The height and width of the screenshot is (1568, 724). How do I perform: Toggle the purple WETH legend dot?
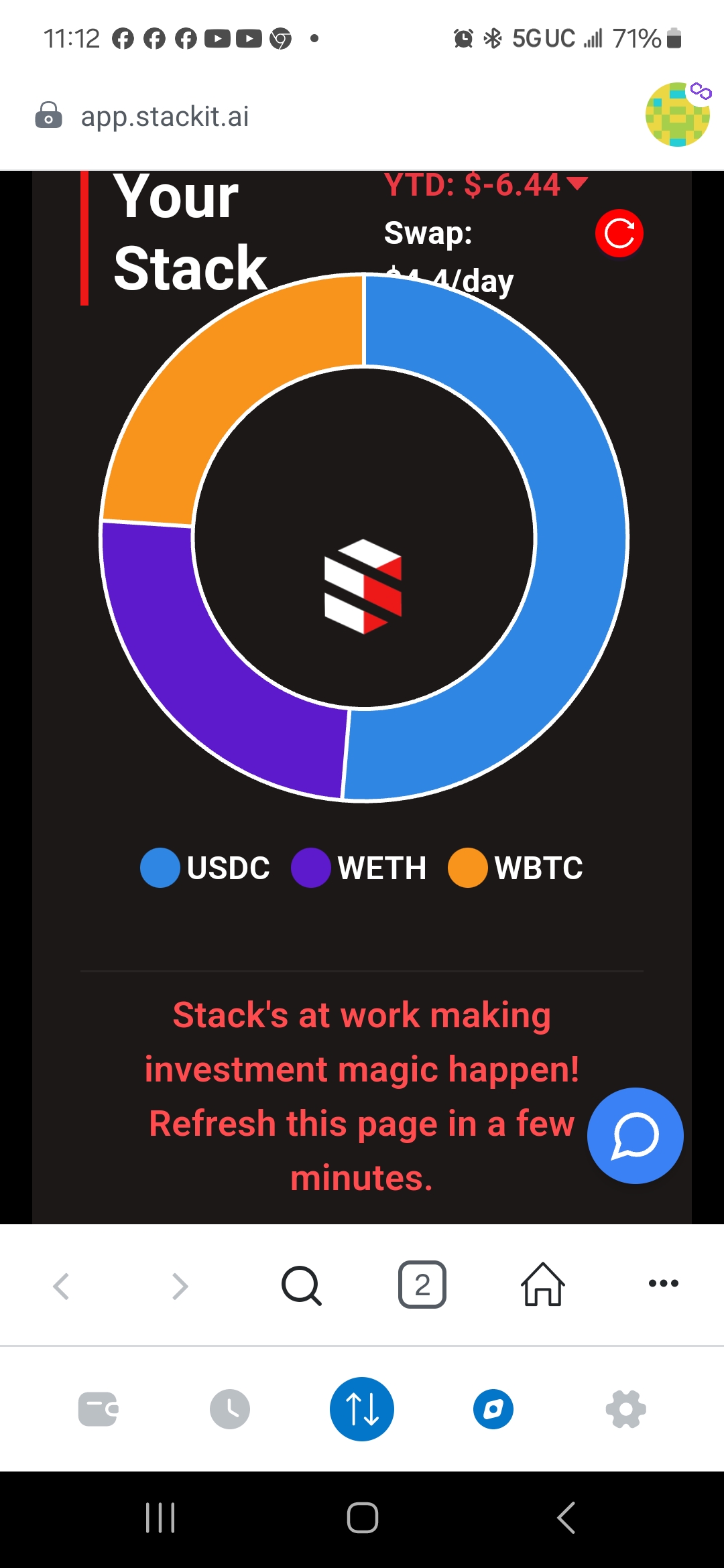(311, 868)
